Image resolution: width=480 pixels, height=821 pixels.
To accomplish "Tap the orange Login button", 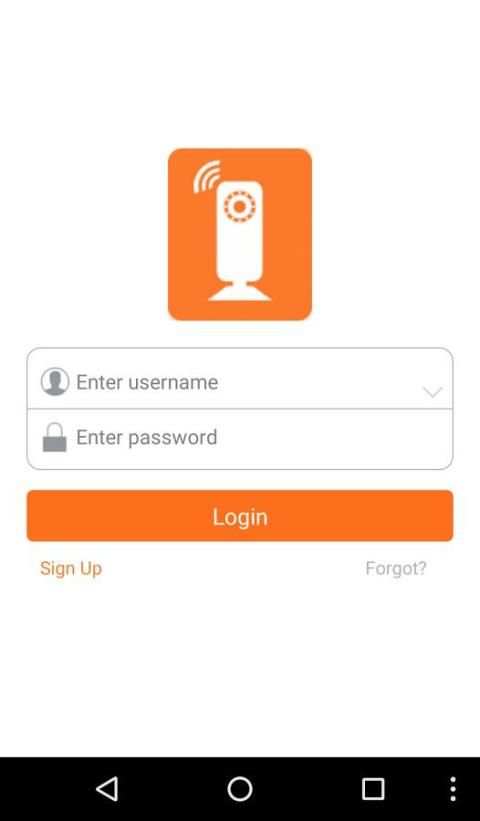I will [x=240, y=516].
